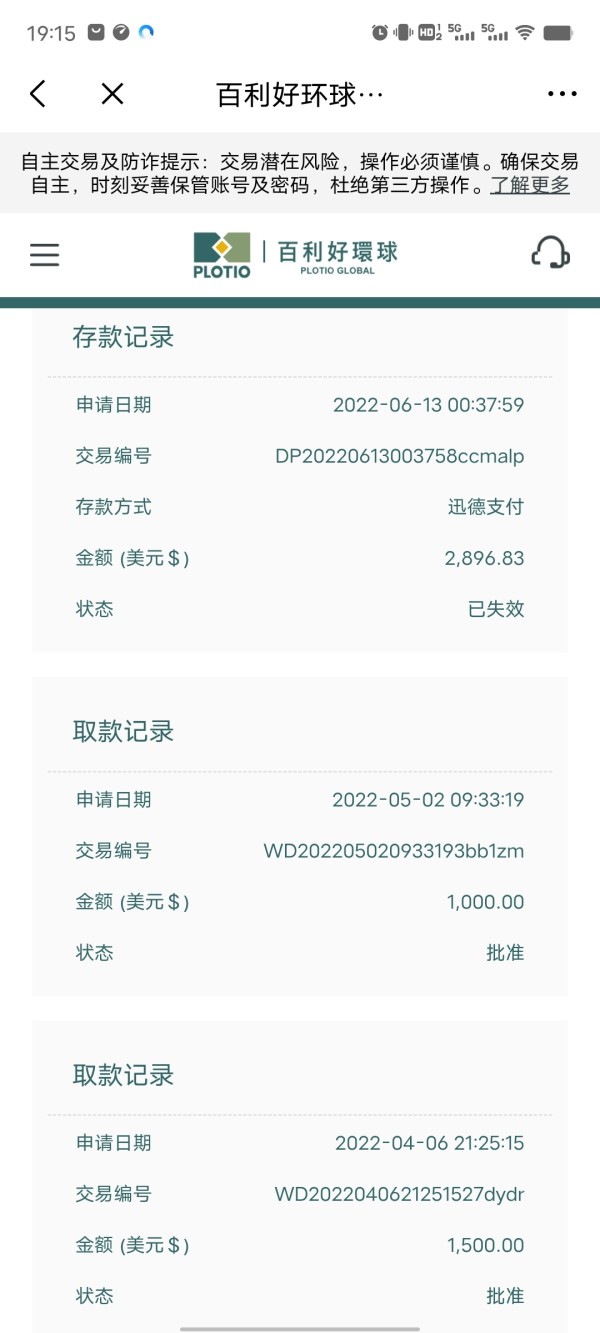
Task: Contact customer service via headset icon
Action: point(550,253)
